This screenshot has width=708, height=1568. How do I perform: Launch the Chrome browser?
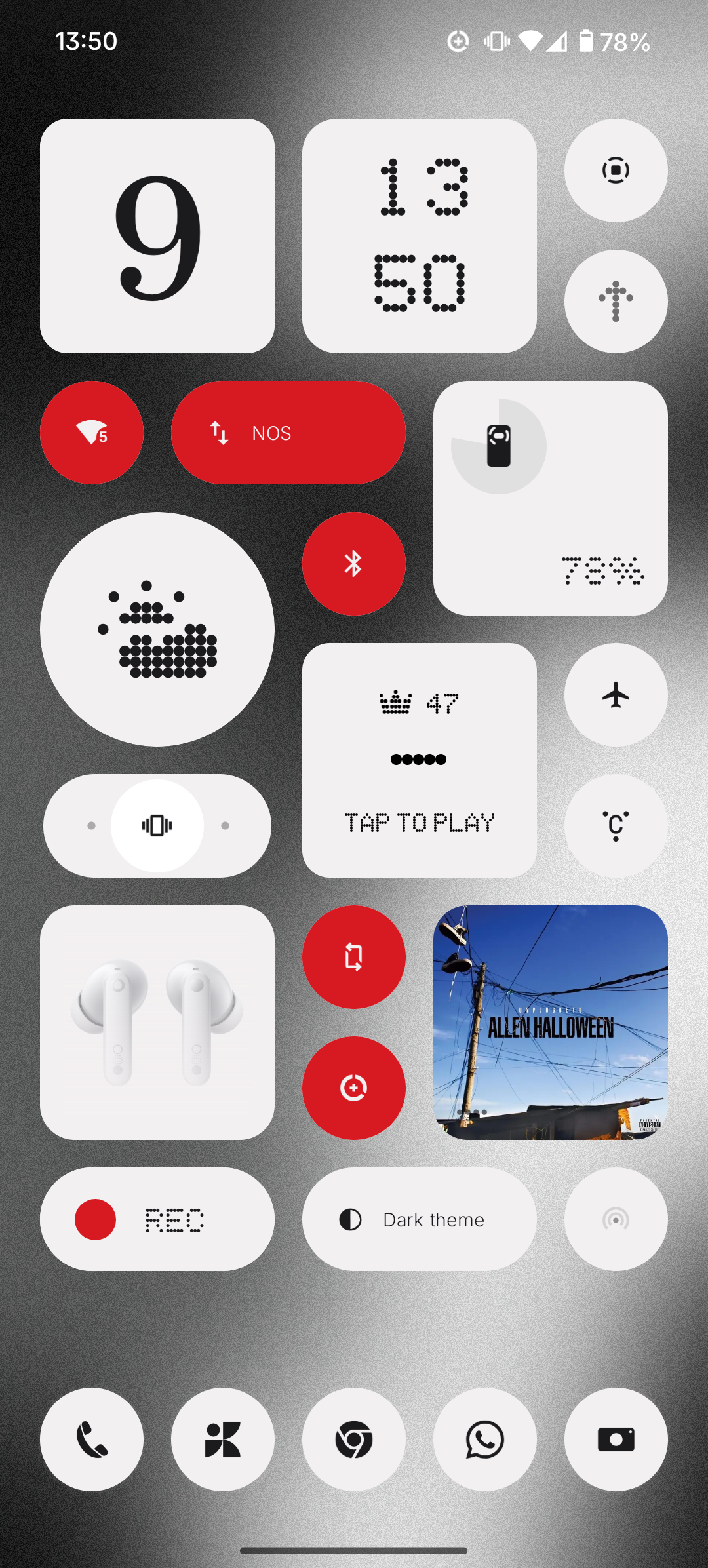[x=353, y=1440]
